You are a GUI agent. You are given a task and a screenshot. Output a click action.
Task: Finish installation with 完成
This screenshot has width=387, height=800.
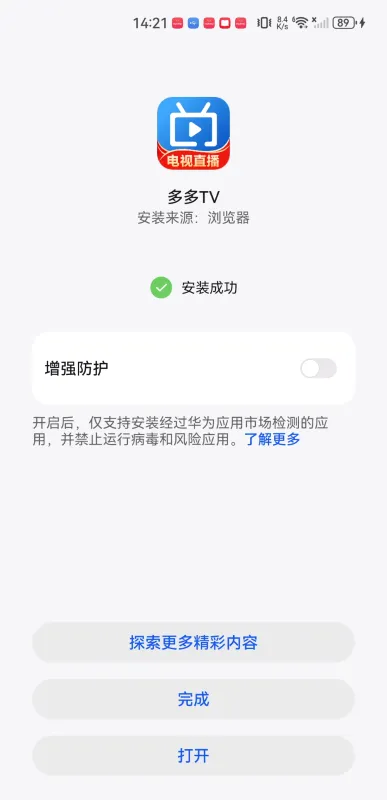tap(193, 699)
